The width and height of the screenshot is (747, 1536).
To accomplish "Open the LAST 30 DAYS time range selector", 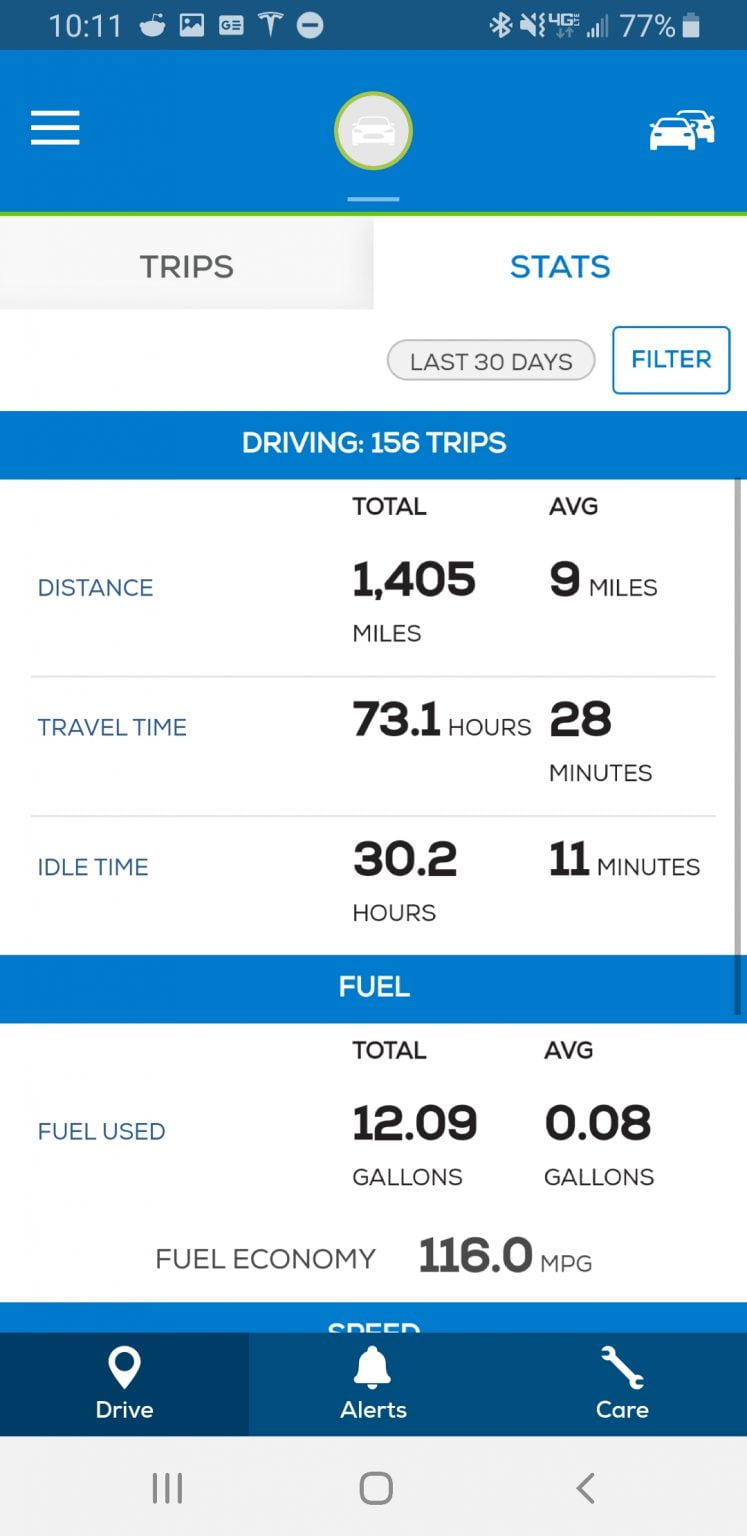I will 490,361.
